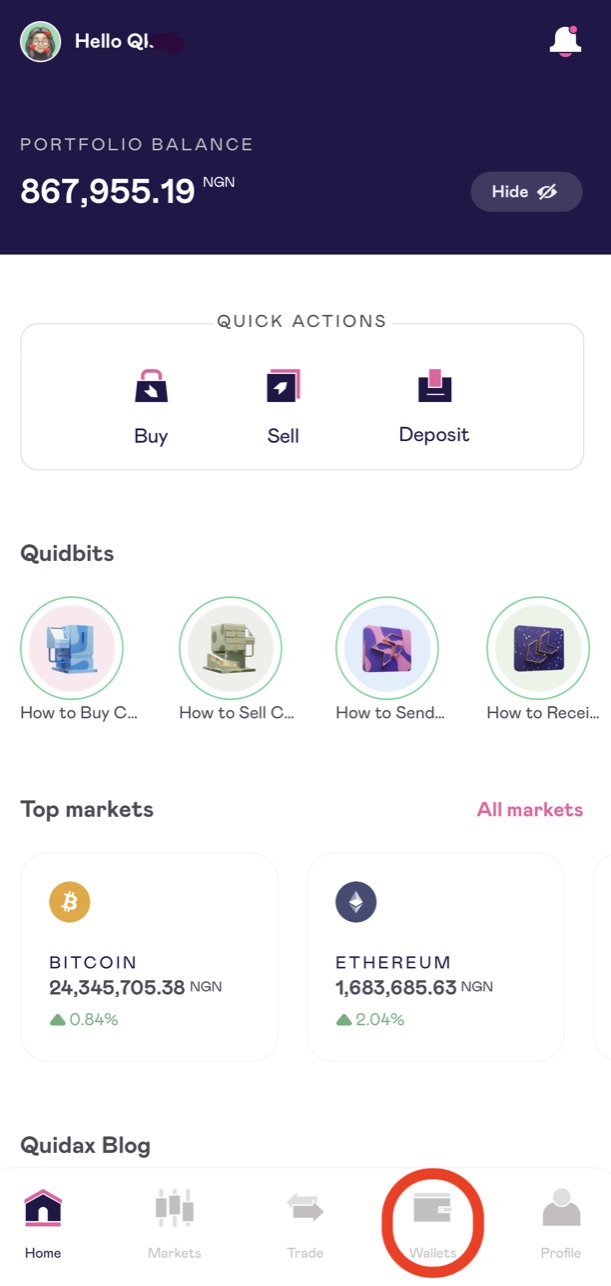Go to the Trade tab

click(305, 1223)
